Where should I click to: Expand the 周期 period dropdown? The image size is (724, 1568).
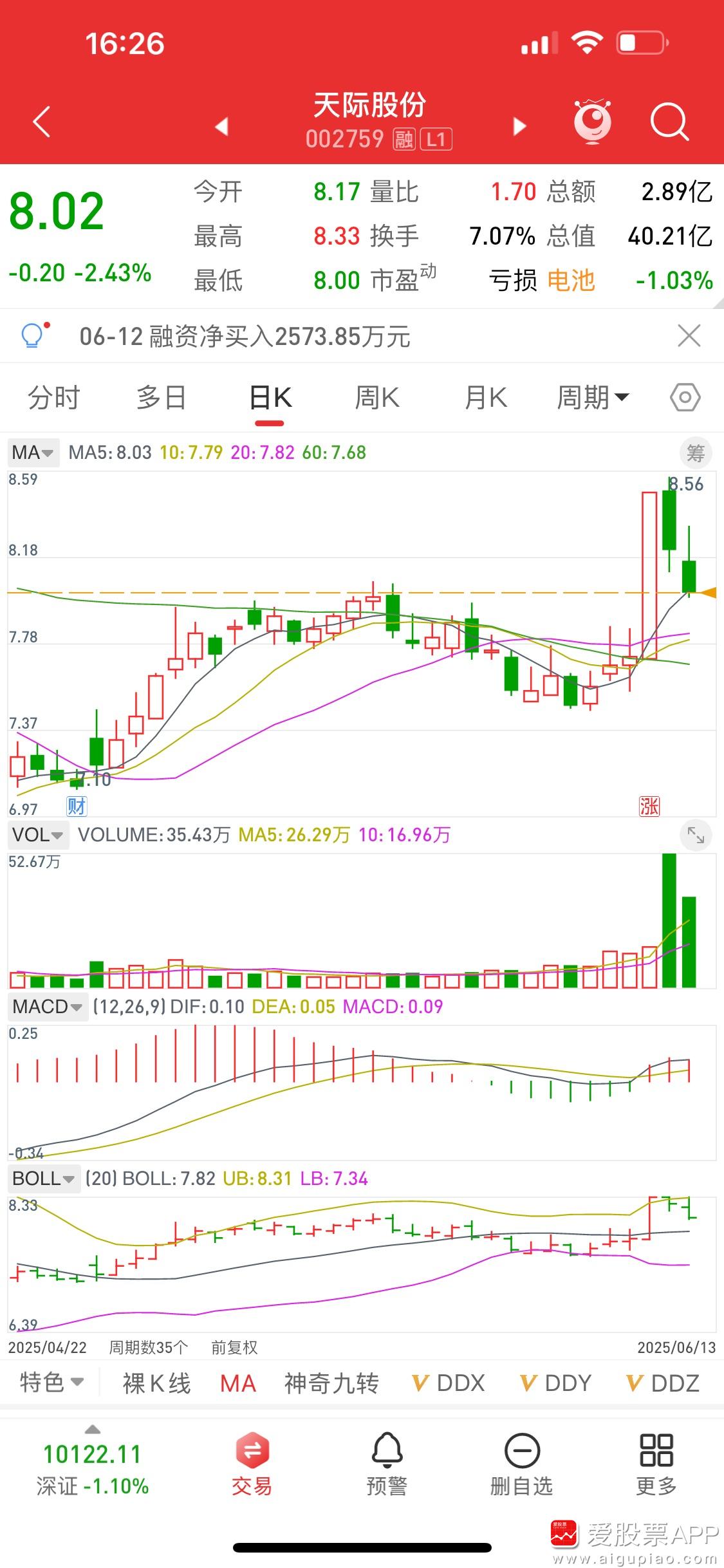point(592,398)
